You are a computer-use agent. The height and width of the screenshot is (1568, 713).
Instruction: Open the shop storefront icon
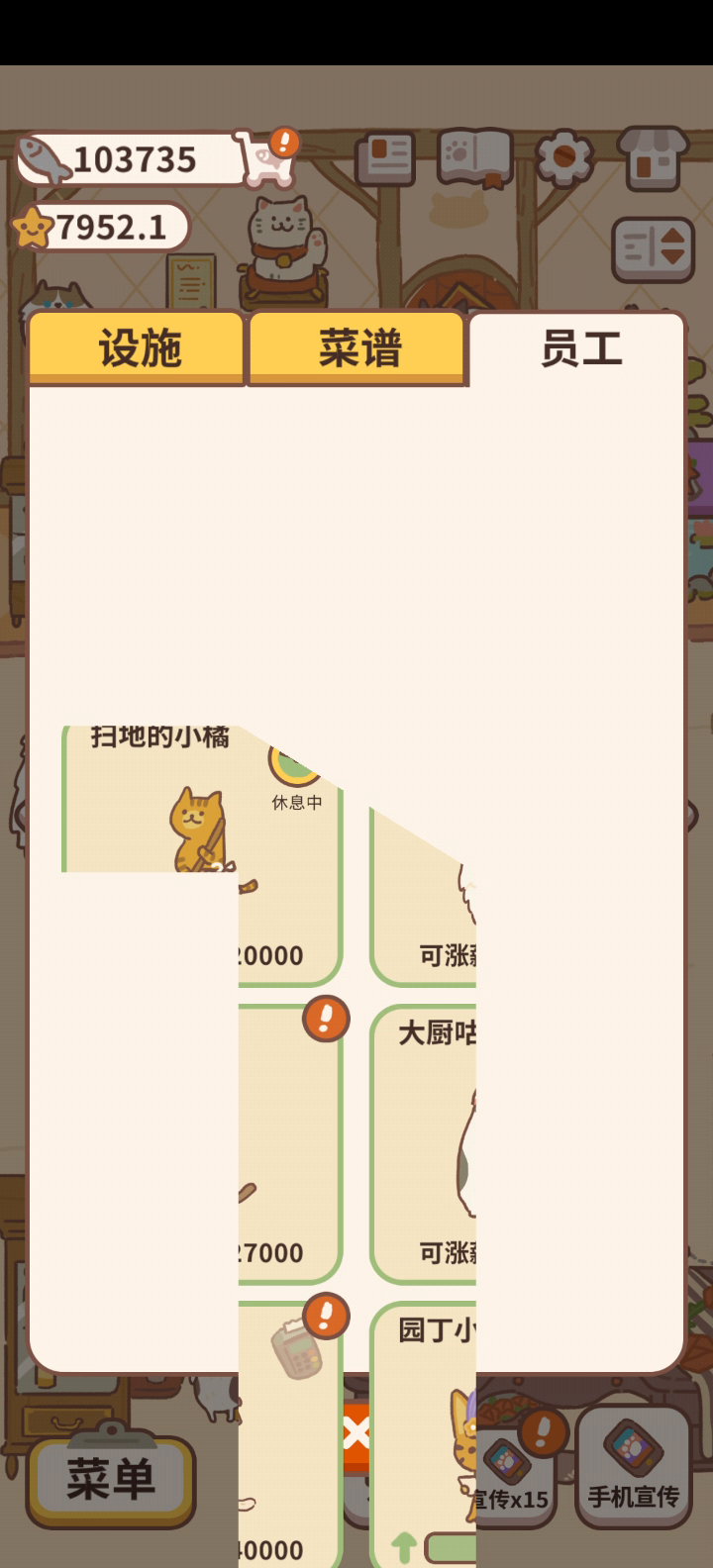pos(653,157)
